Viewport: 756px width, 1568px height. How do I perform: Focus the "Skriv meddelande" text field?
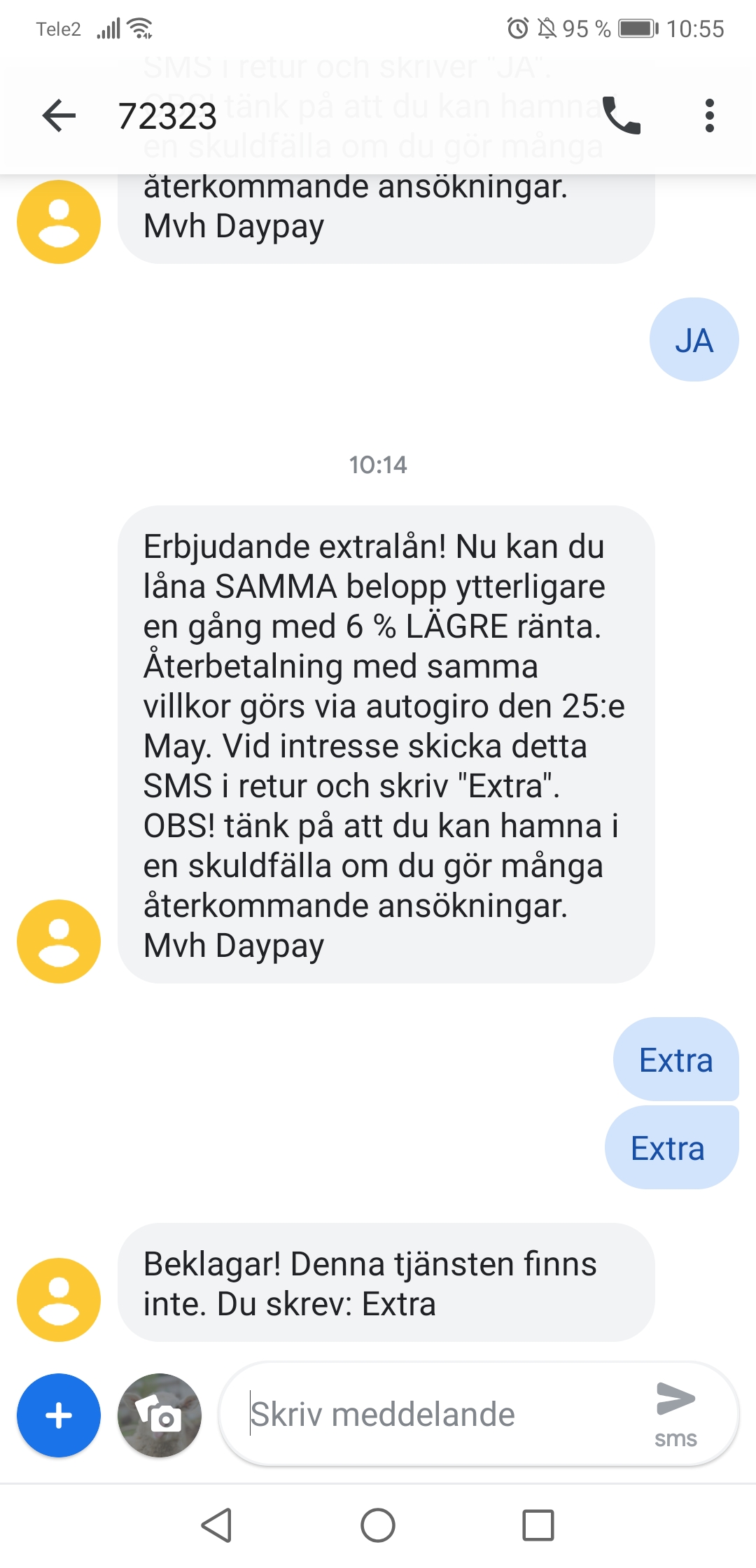click(x=434, y=1415)
